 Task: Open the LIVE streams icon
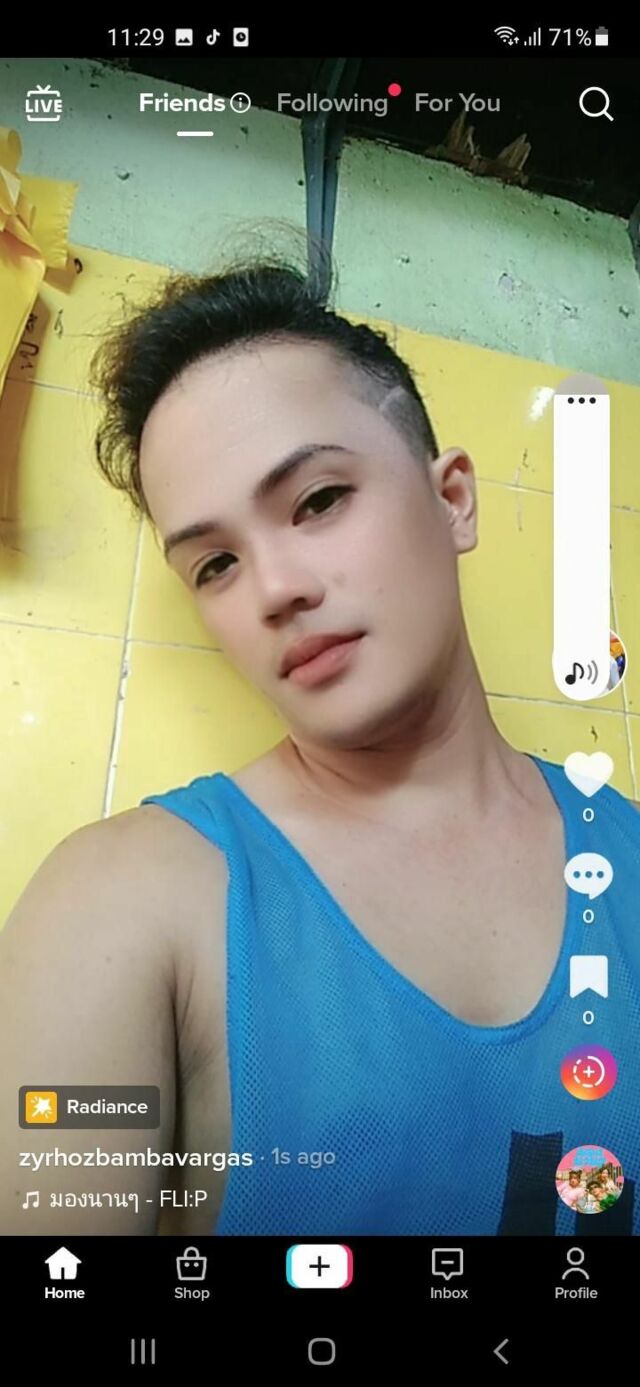point(43,103)
